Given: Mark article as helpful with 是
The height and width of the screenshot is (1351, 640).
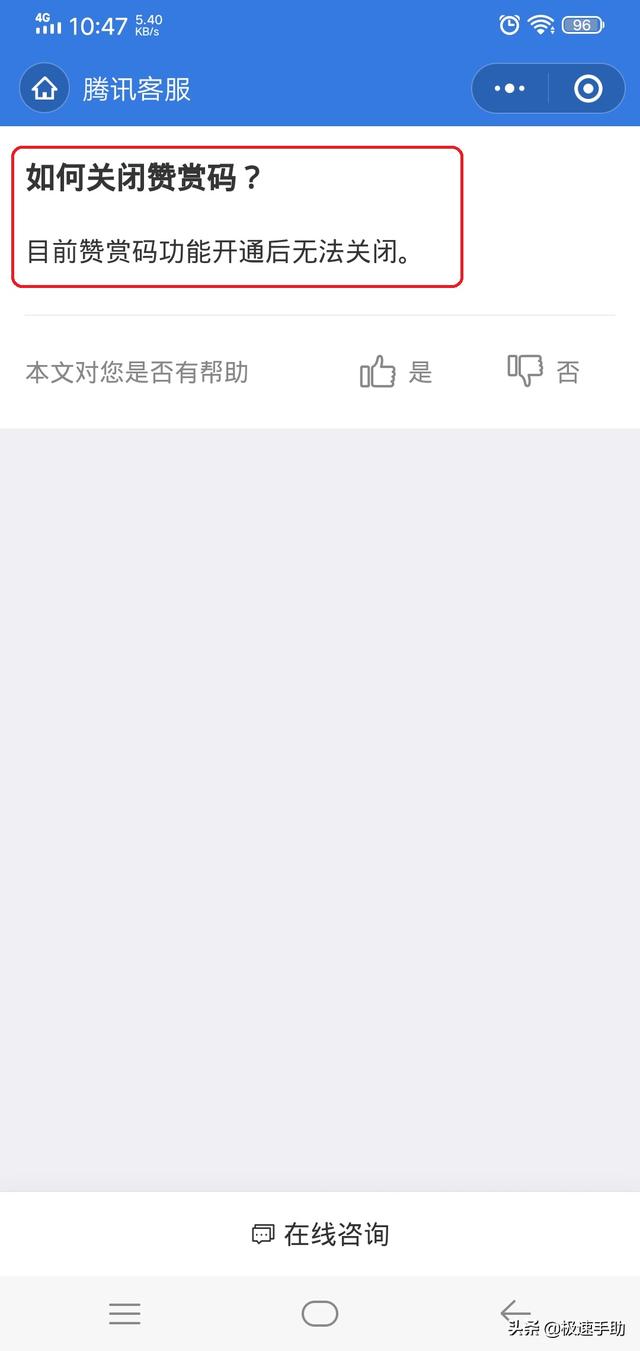Looking at the screenshot, I should 396,372.
